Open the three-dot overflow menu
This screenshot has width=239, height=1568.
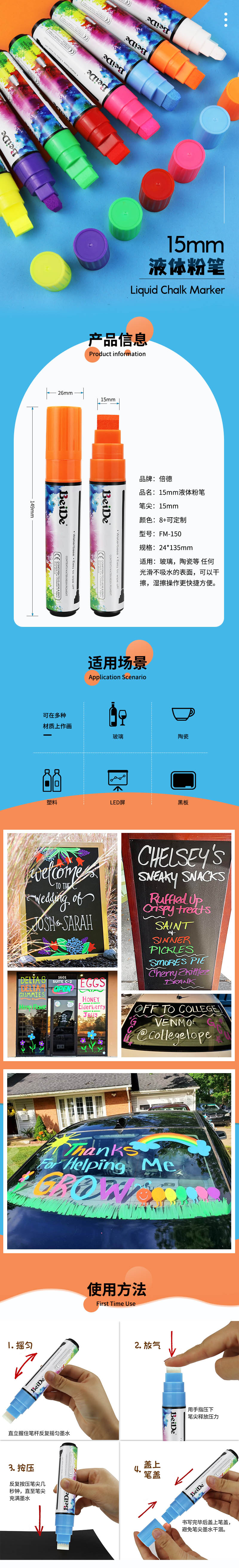click(x=226, y=20)
